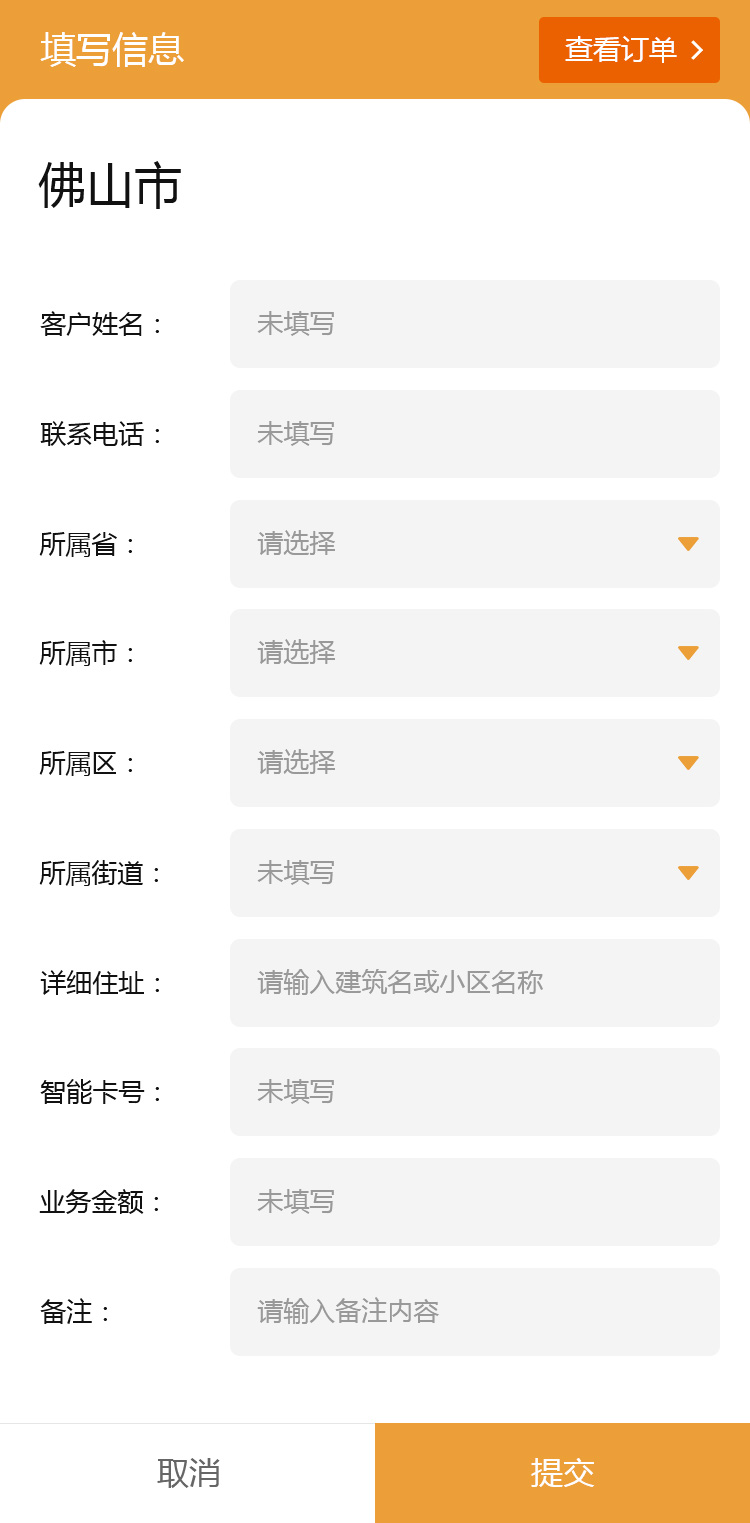This screenshot has width=750, height=1523.
Task: Tap the 客户姓名 input field
Action: [x=474, y=324]
